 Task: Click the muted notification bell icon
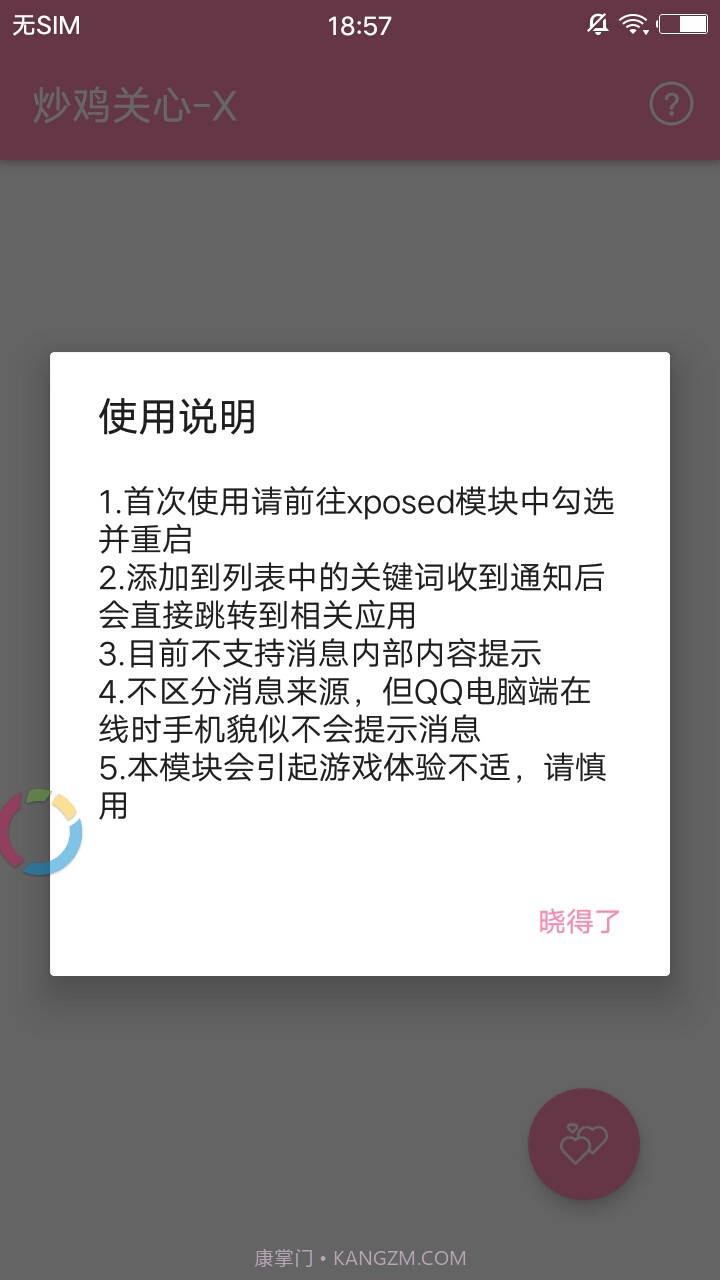pyautogui.click(x=597, y=24)
